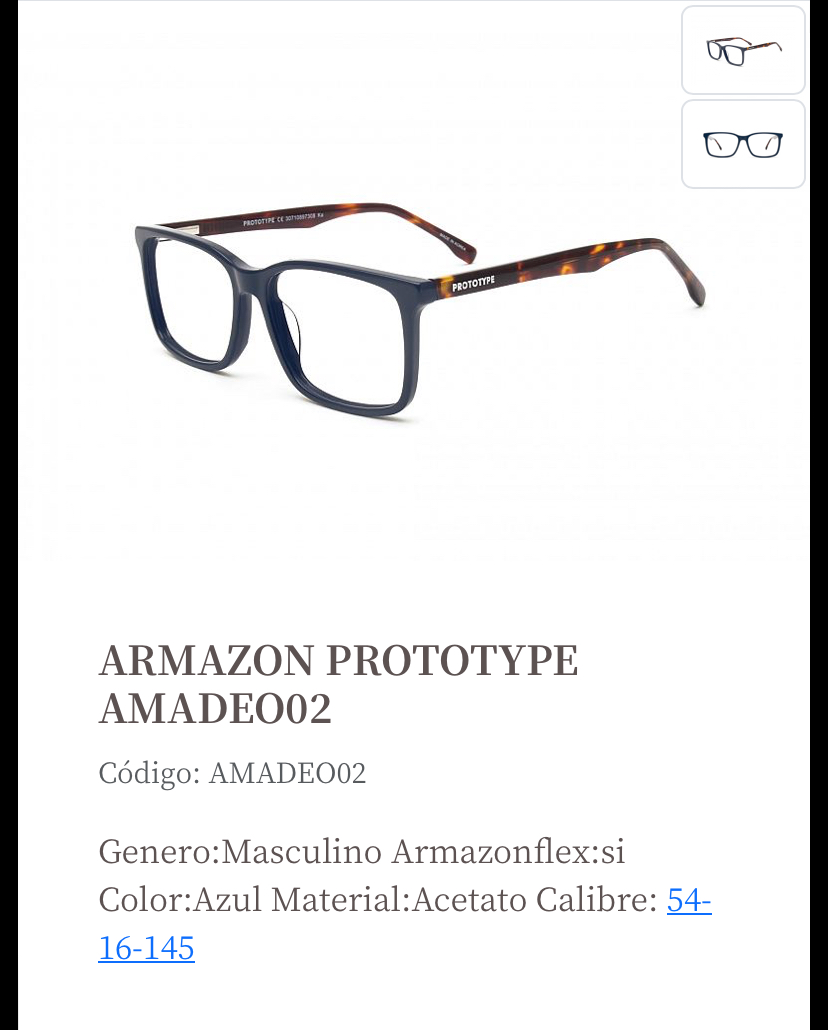The height and width of the screenshot is (1030, 828).
Task: Open the 54-16-145 calibre link
Action: pyautogui.click(x=688, y=901)
